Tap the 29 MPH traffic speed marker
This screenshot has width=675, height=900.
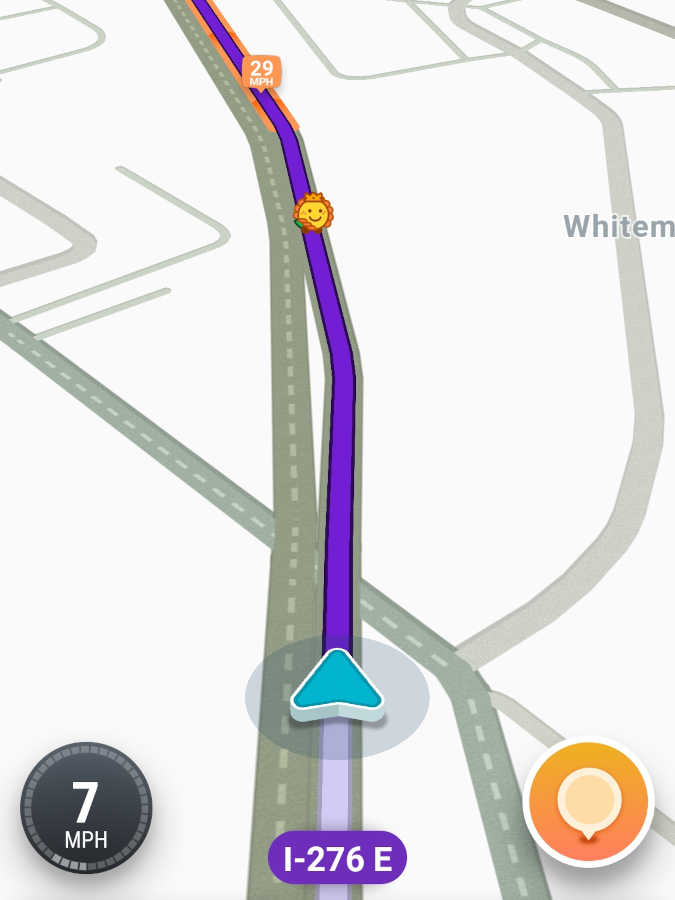[261, 72]
